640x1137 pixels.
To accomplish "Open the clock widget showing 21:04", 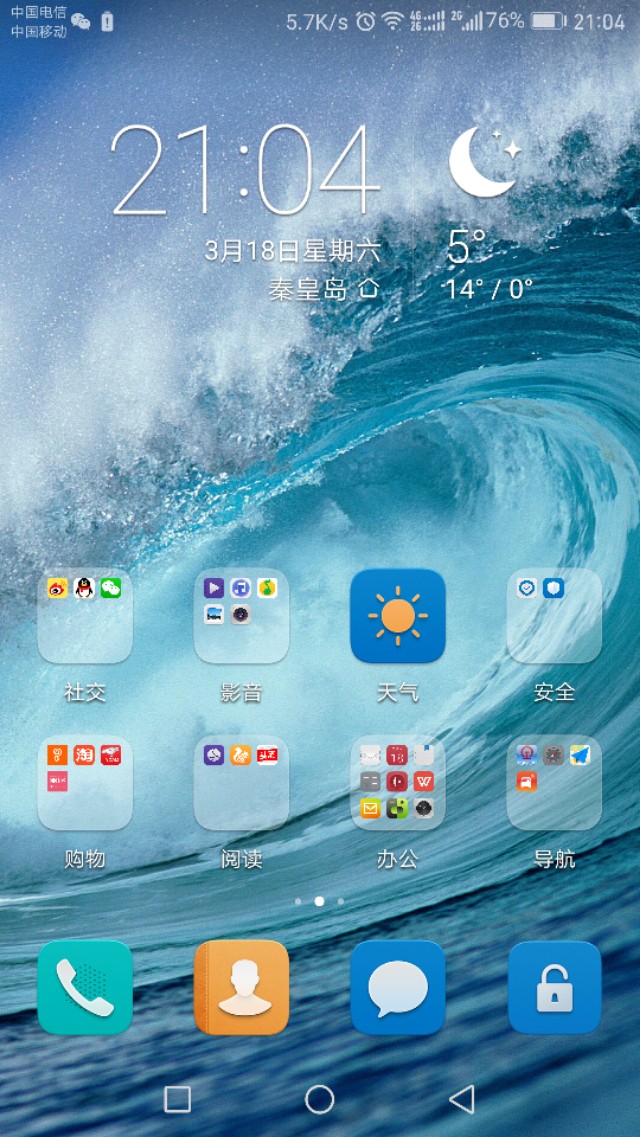I will click(245, 170).
